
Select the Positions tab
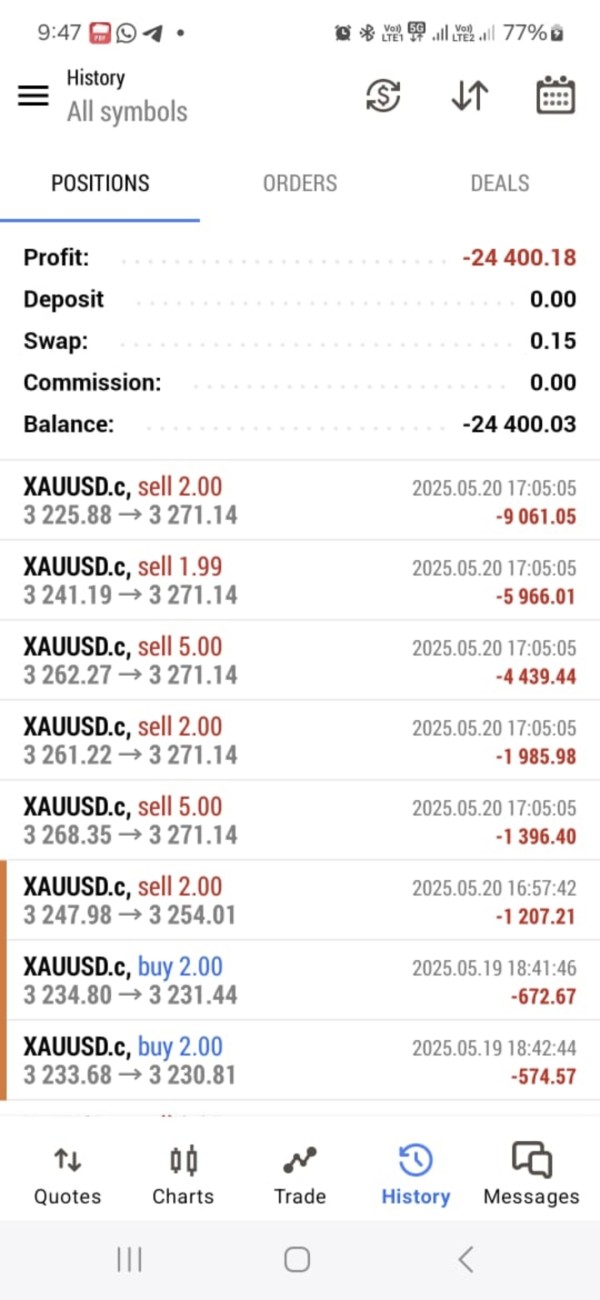click(x=100, y=183)
